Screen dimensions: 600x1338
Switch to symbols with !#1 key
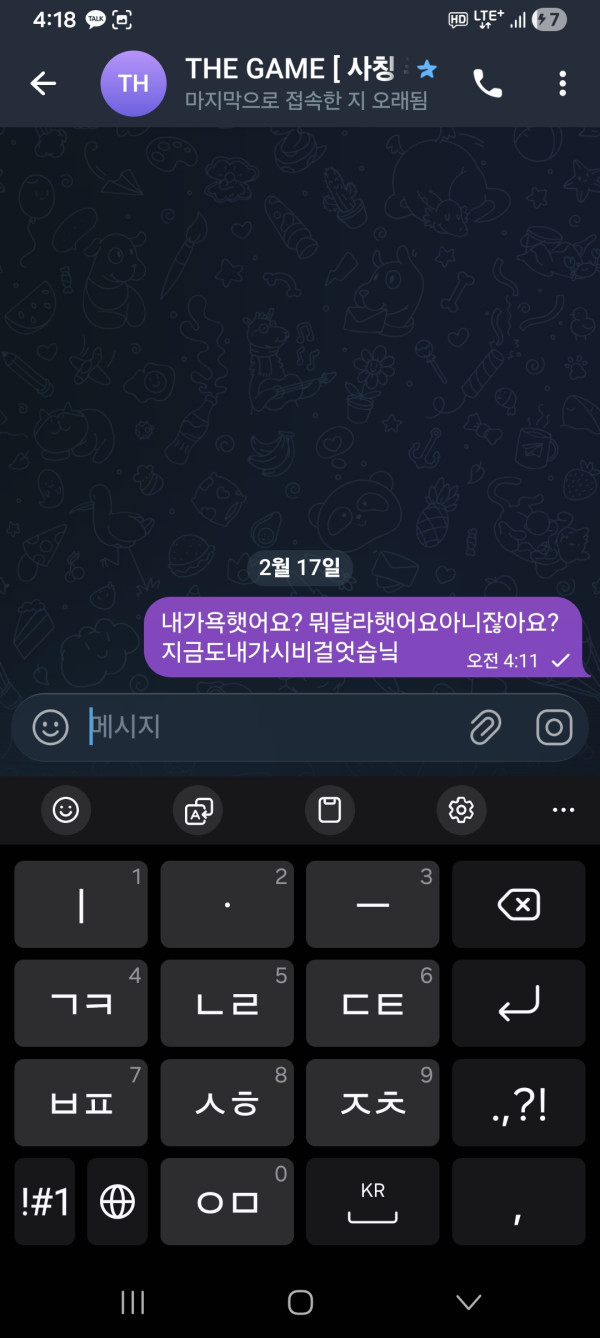(45, 1201)
